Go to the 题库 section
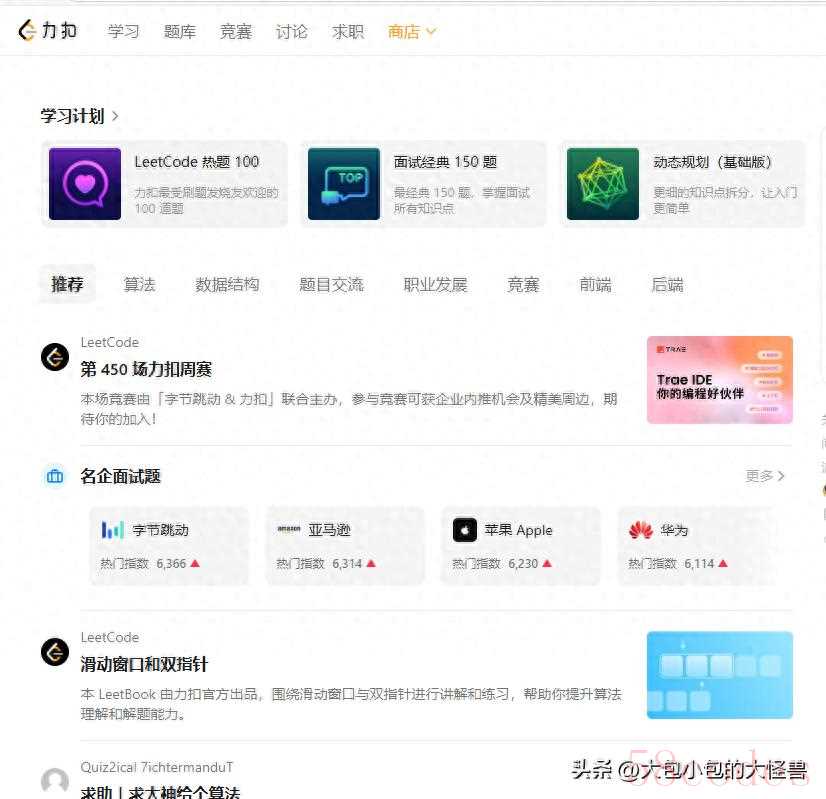The width and height of the screenshot is (826, 799). [x=179, y=31]
